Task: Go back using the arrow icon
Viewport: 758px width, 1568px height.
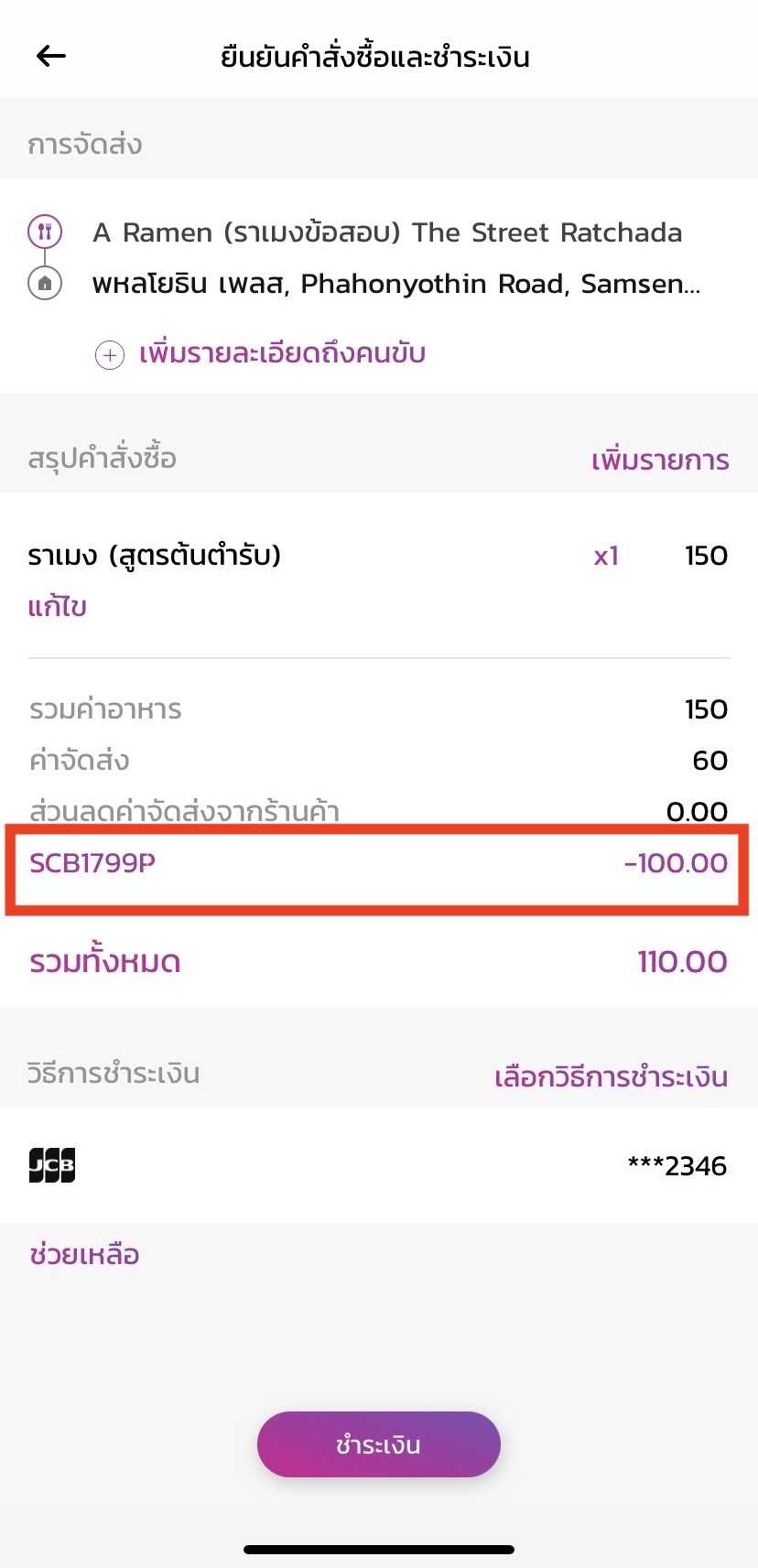Action: (x=51, y=56)
